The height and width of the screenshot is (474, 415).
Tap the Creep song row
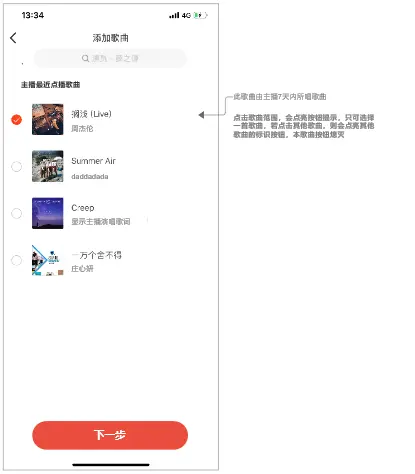(110, 213)
